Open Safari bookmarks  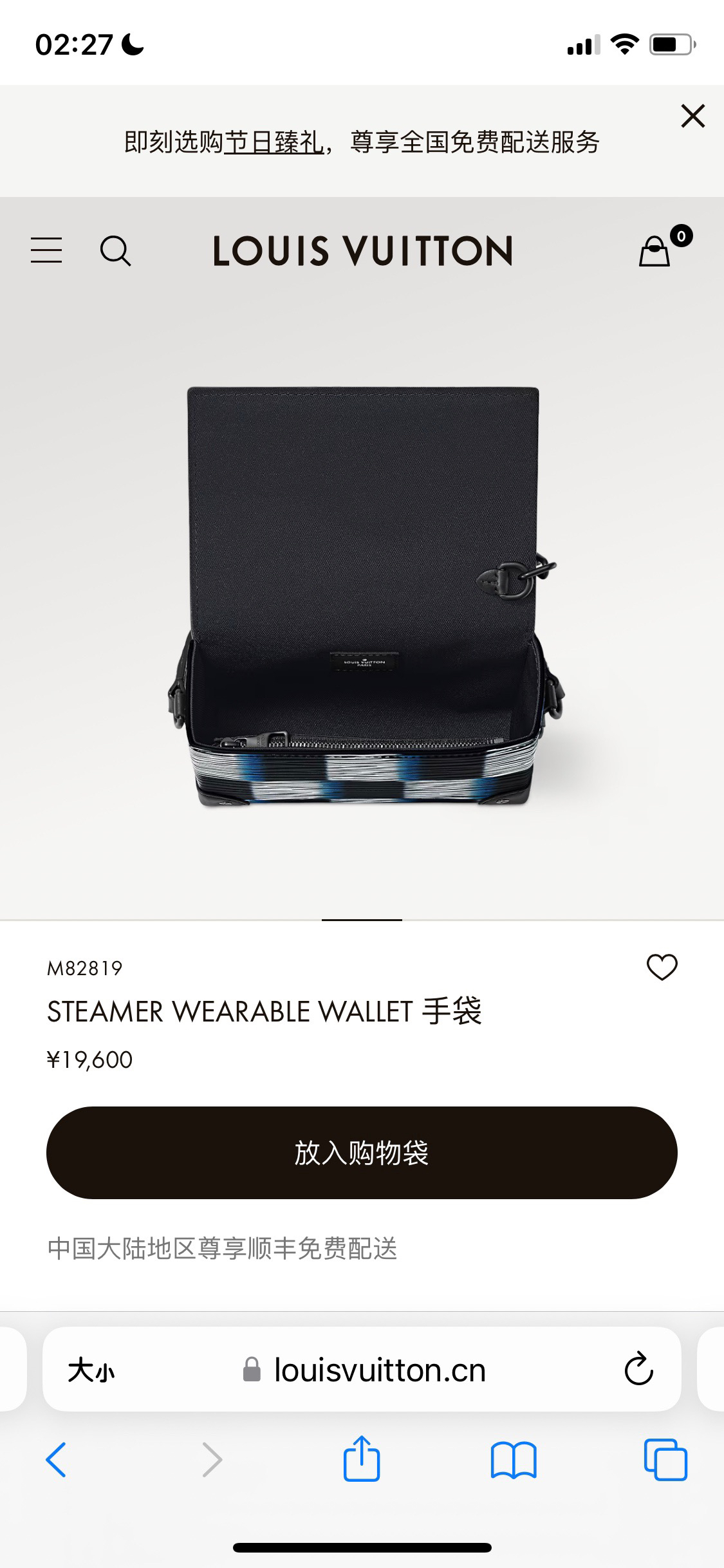[x=513, y=1459]
